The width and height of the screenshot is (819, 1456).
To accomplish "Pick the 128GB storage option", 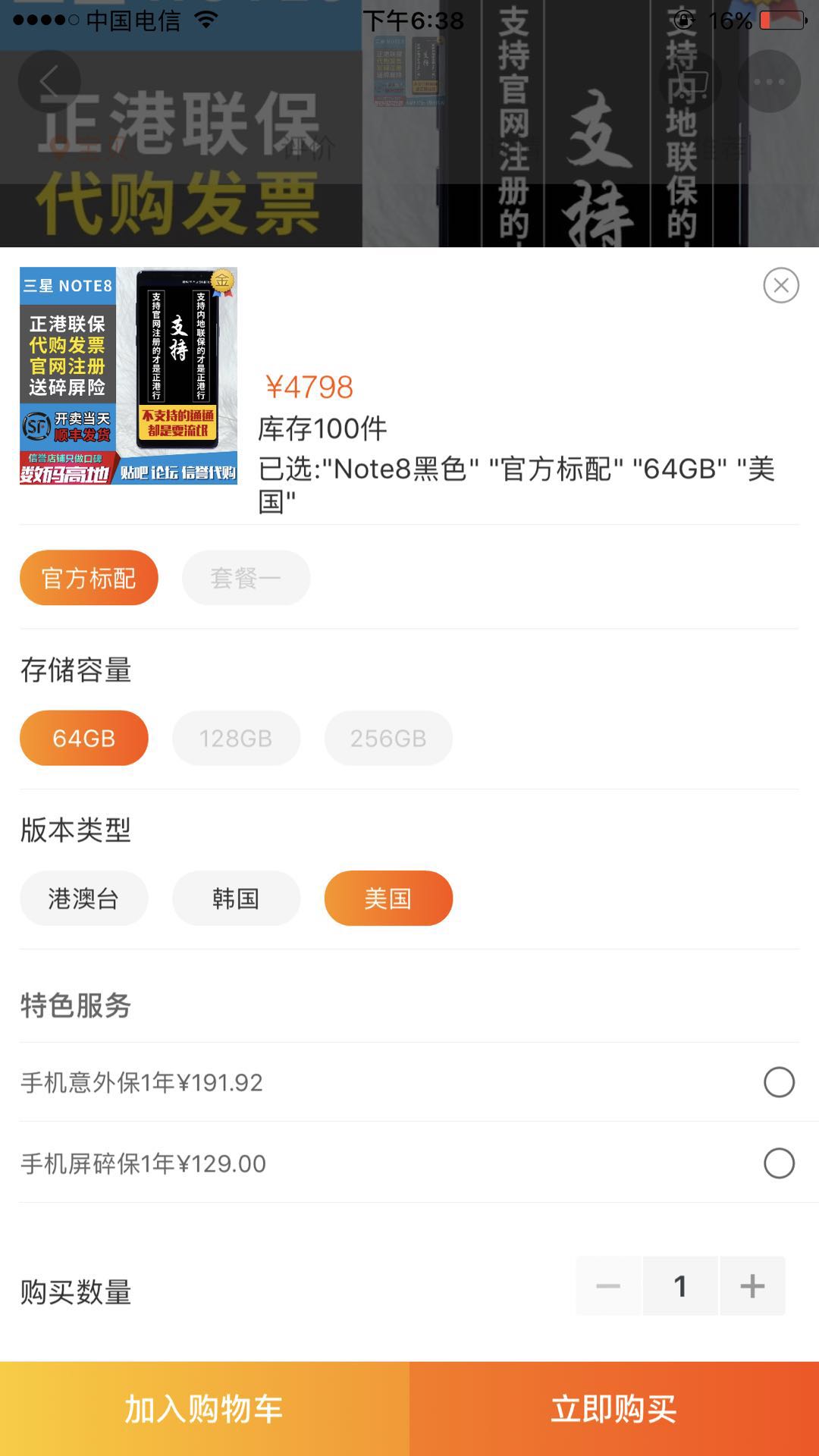I will click(236, 738).
